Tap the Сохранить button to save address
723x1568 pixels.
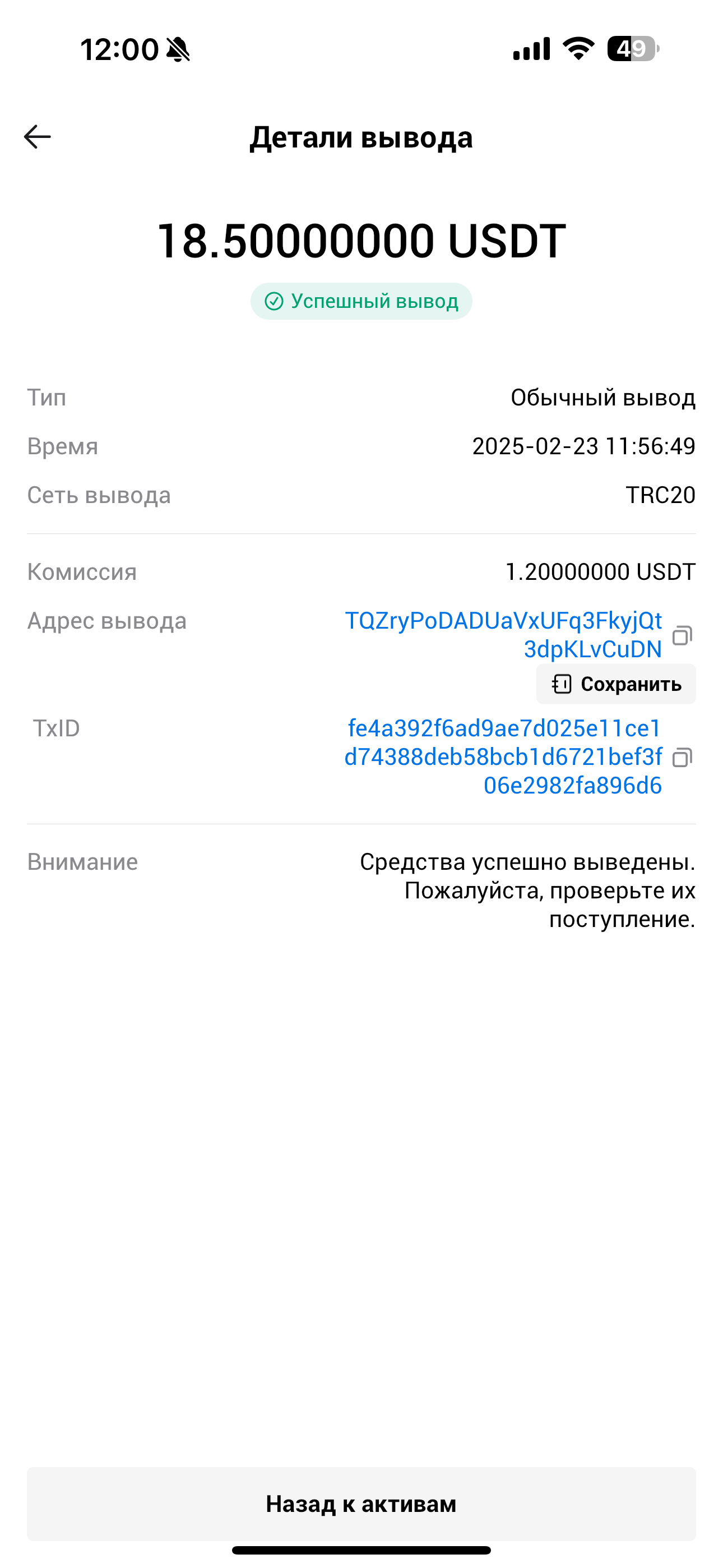[x=616, y=684]
